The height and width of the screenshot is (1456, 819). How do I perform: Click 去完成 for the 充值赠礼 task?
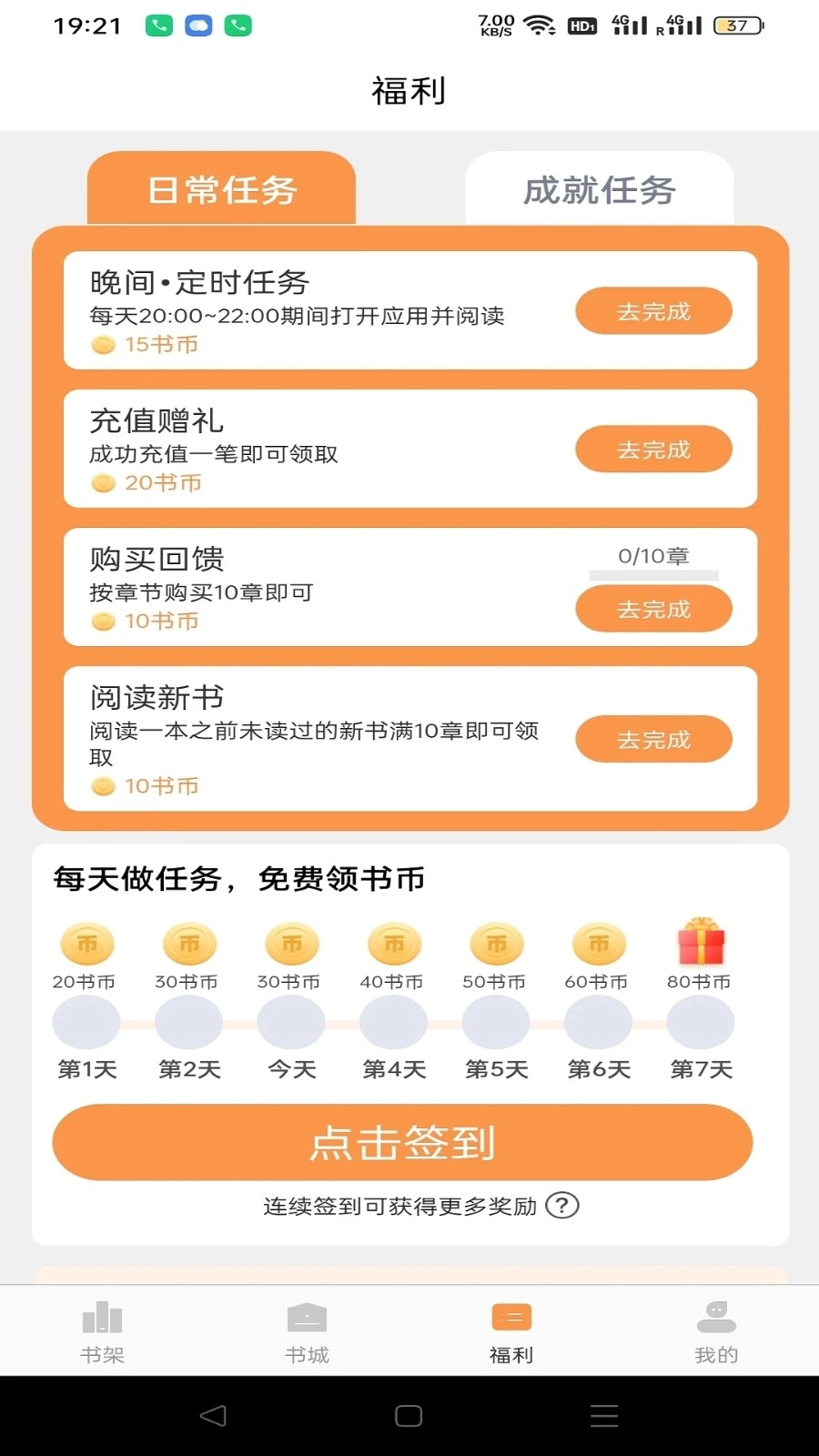pos(653,449)
